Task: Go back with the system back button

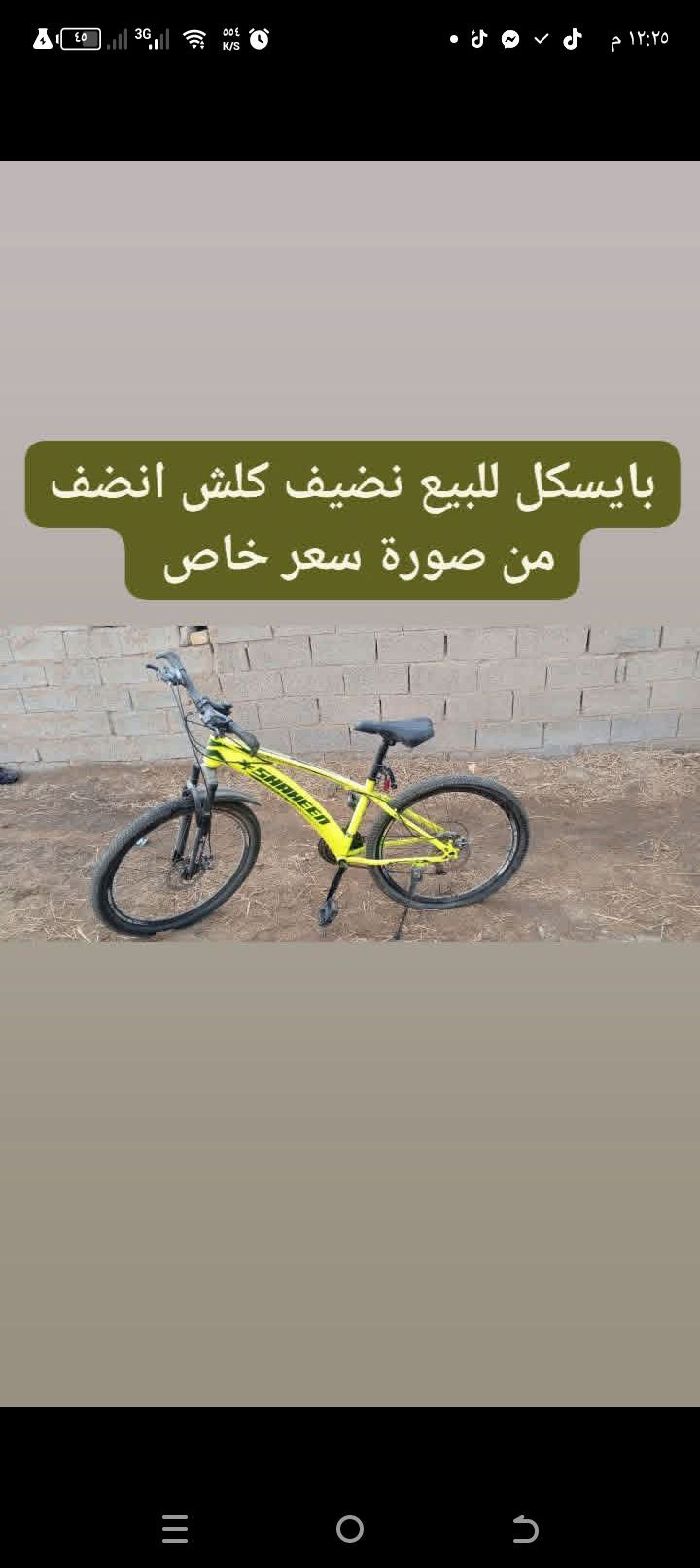Action: [525, 1529]
